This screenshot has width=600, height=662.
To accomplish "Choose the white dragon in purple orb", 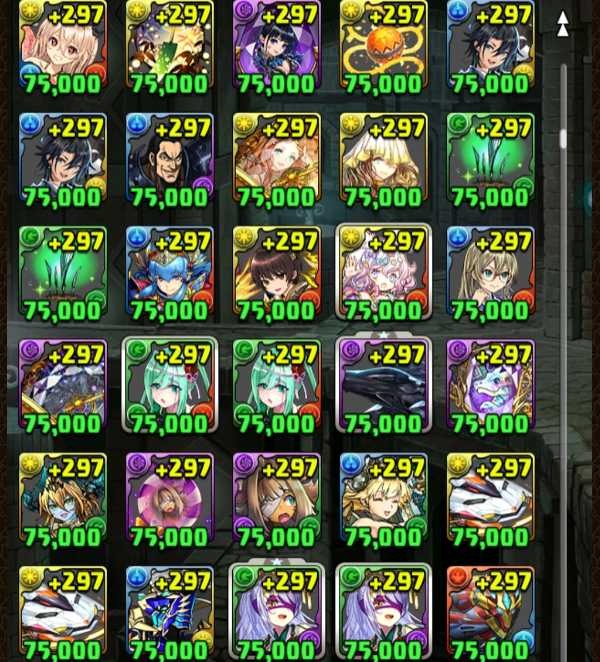I will tap(490, 385).
